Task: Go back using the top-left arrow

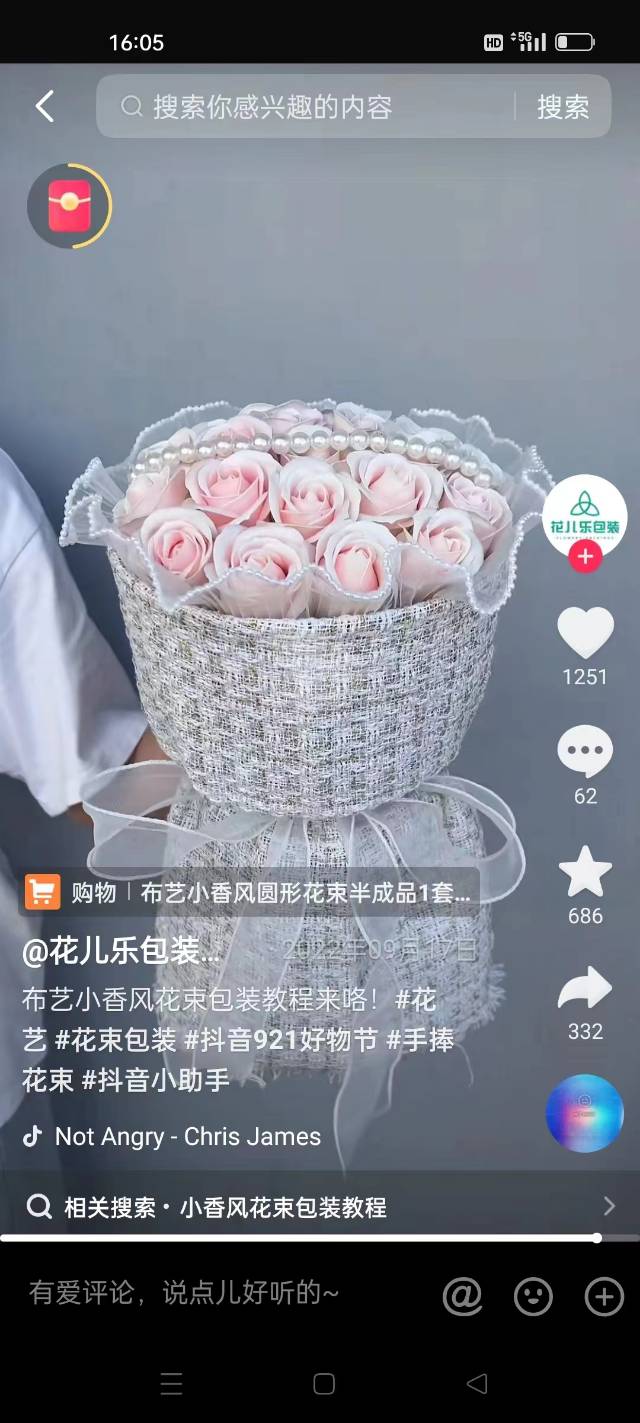Action: (x=44, y=106)
